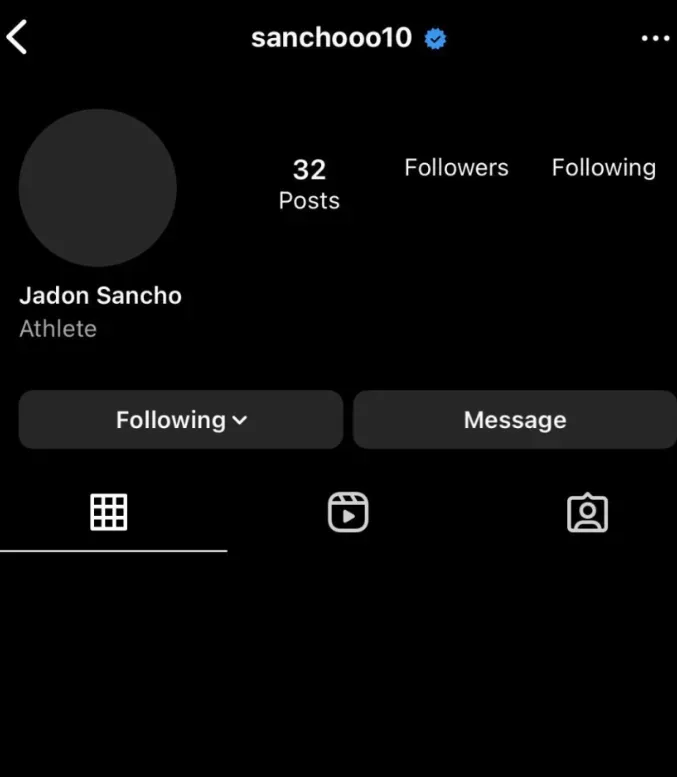Open the three-dot options menu
Viewport: 677px width, 777px height.
click(655, 38)
